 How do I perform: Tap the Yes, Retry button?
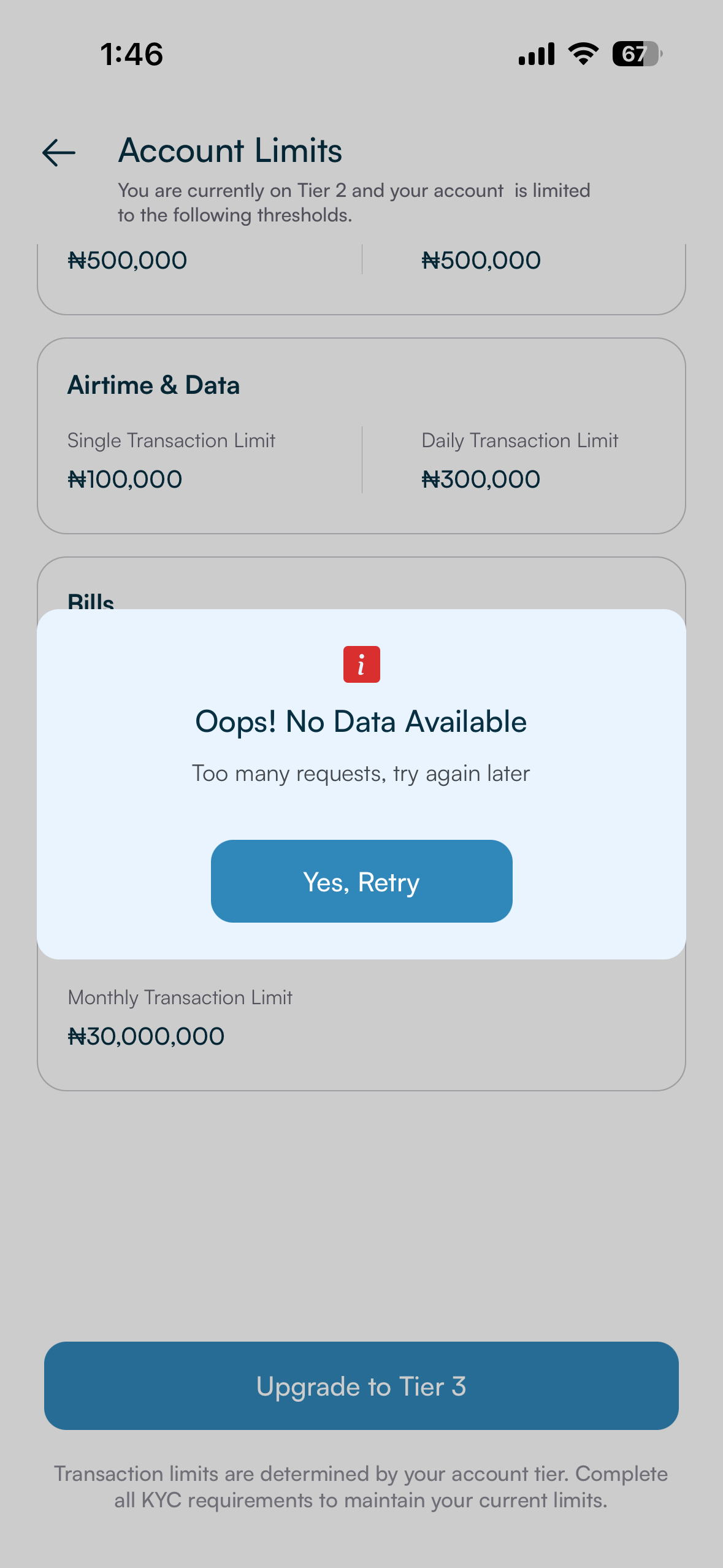[x=361, y=882]
